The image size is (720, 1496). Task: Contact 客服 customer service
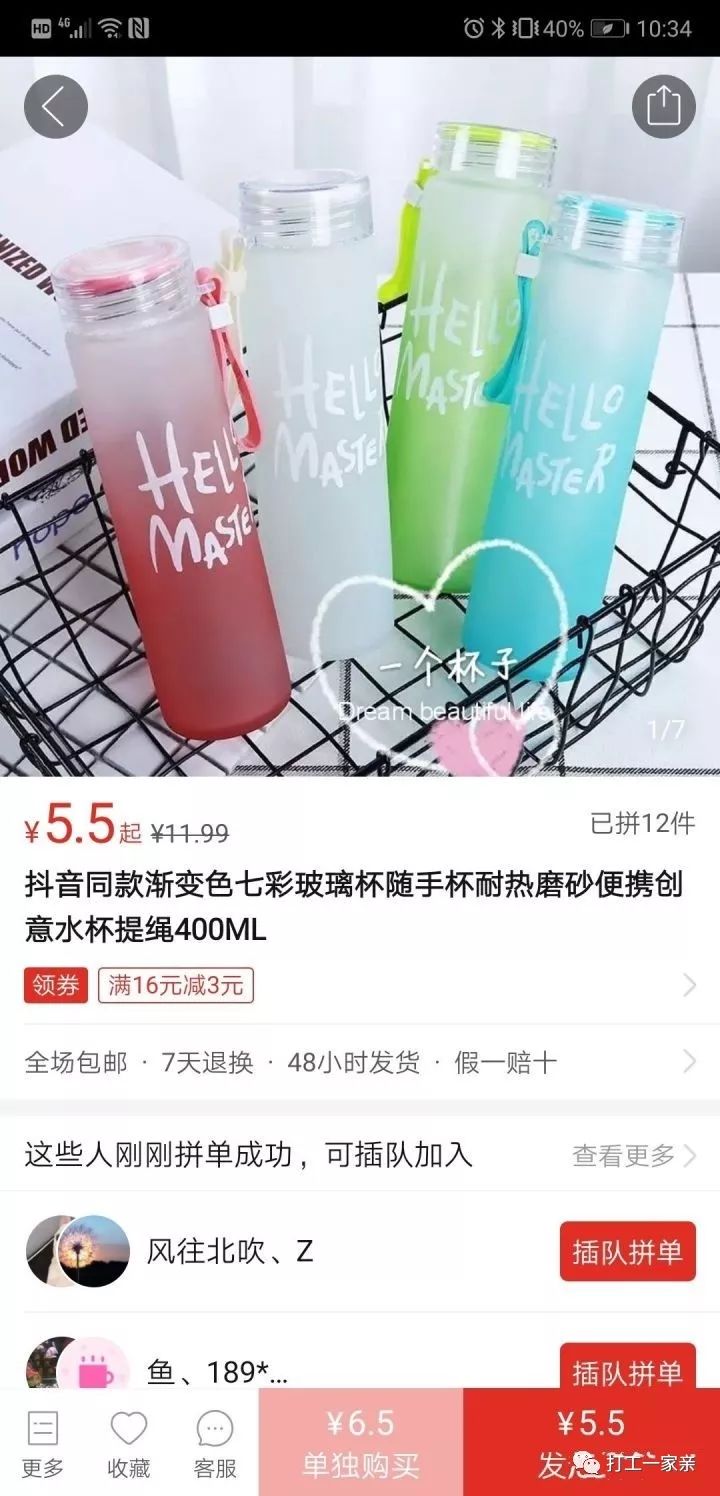(x=215, y=1445)
